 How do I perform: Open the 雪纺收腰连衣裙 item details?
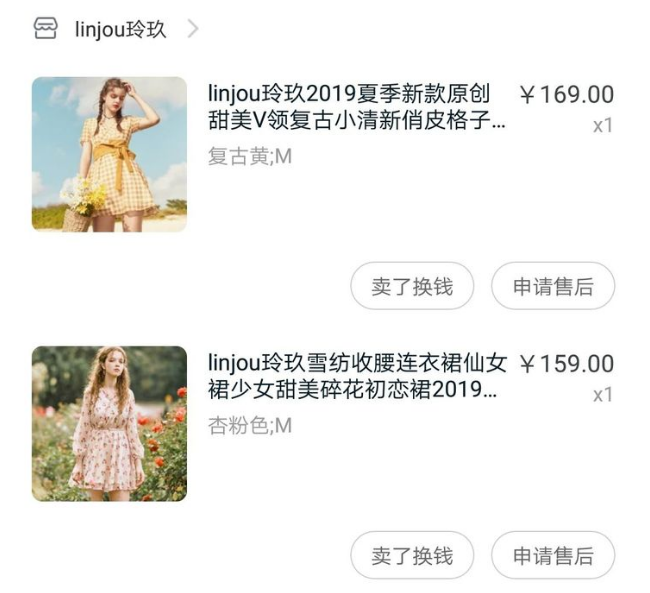357,376
